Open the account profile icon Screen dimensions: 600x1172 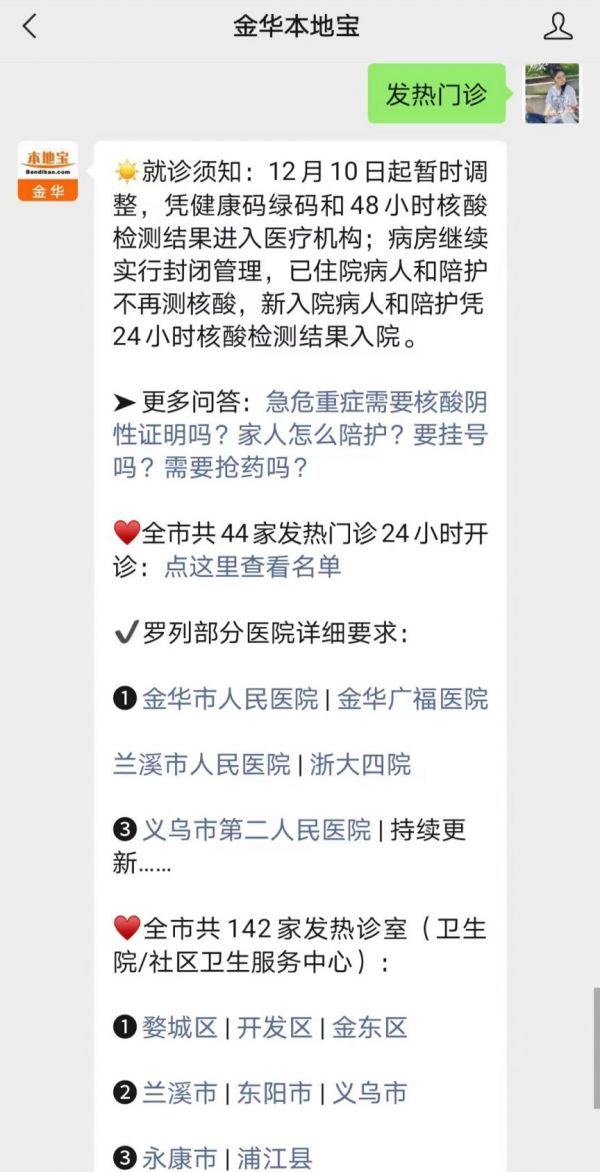(558, 27)
